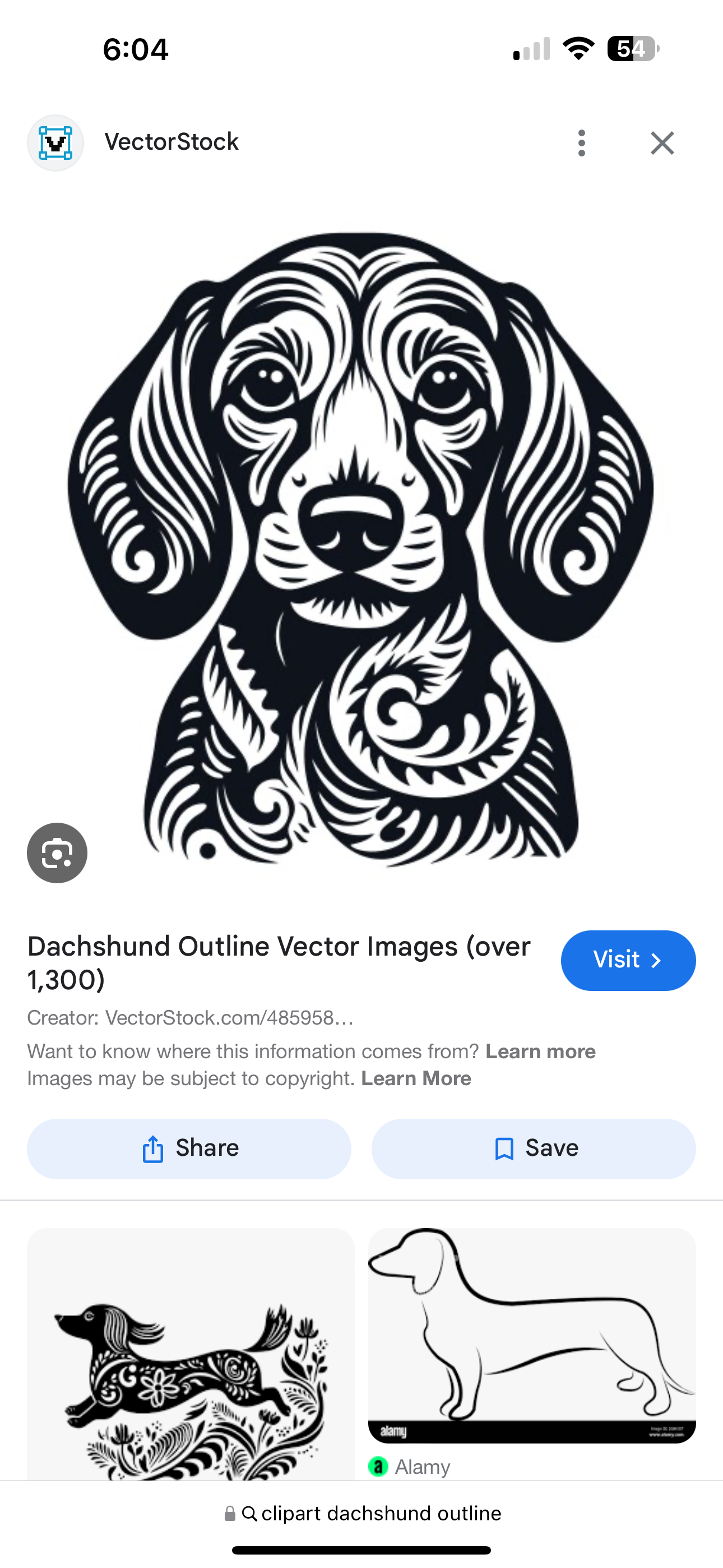Open the three-dot overflow menu
This screenshot has height=1568, width=723.
[581, 143]
